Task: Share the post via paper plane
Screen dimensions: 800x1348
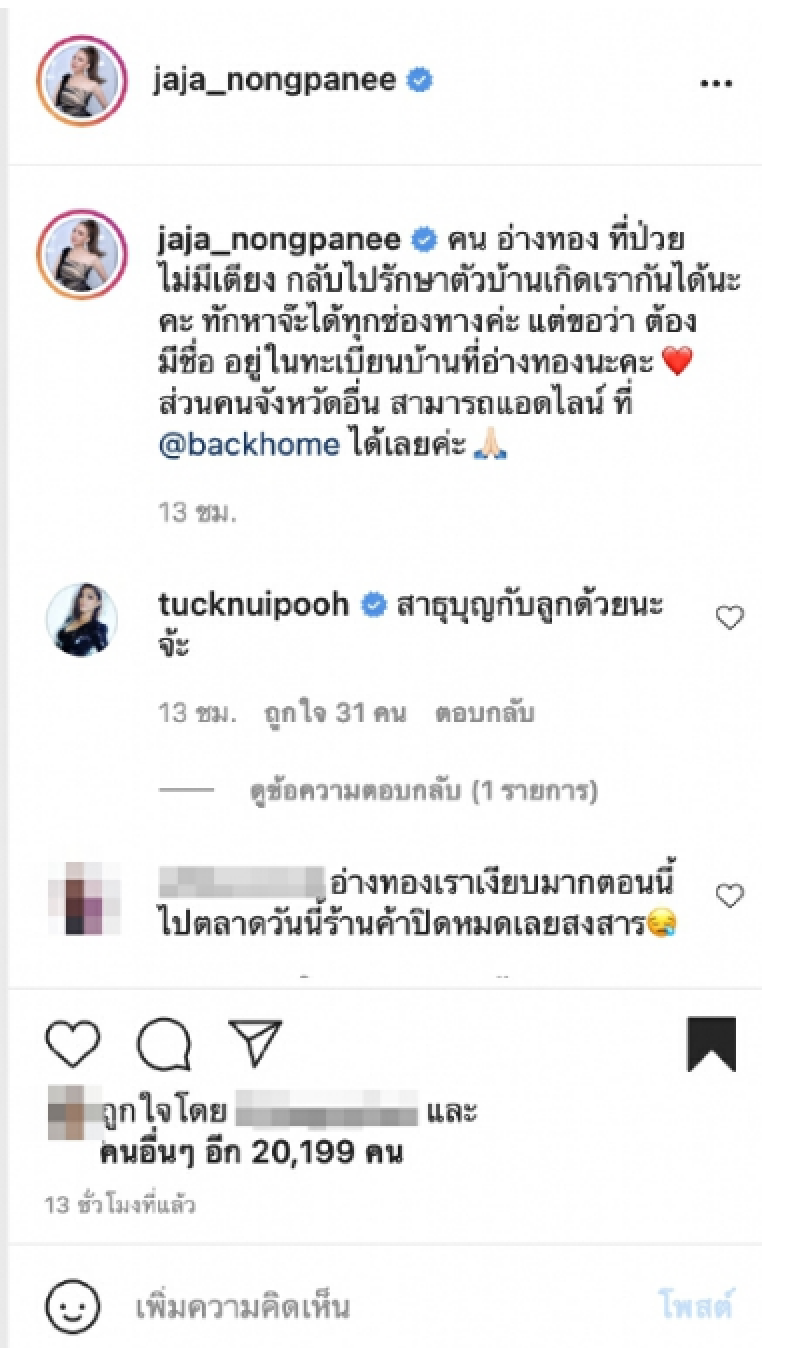Action: coord(253,1045)
